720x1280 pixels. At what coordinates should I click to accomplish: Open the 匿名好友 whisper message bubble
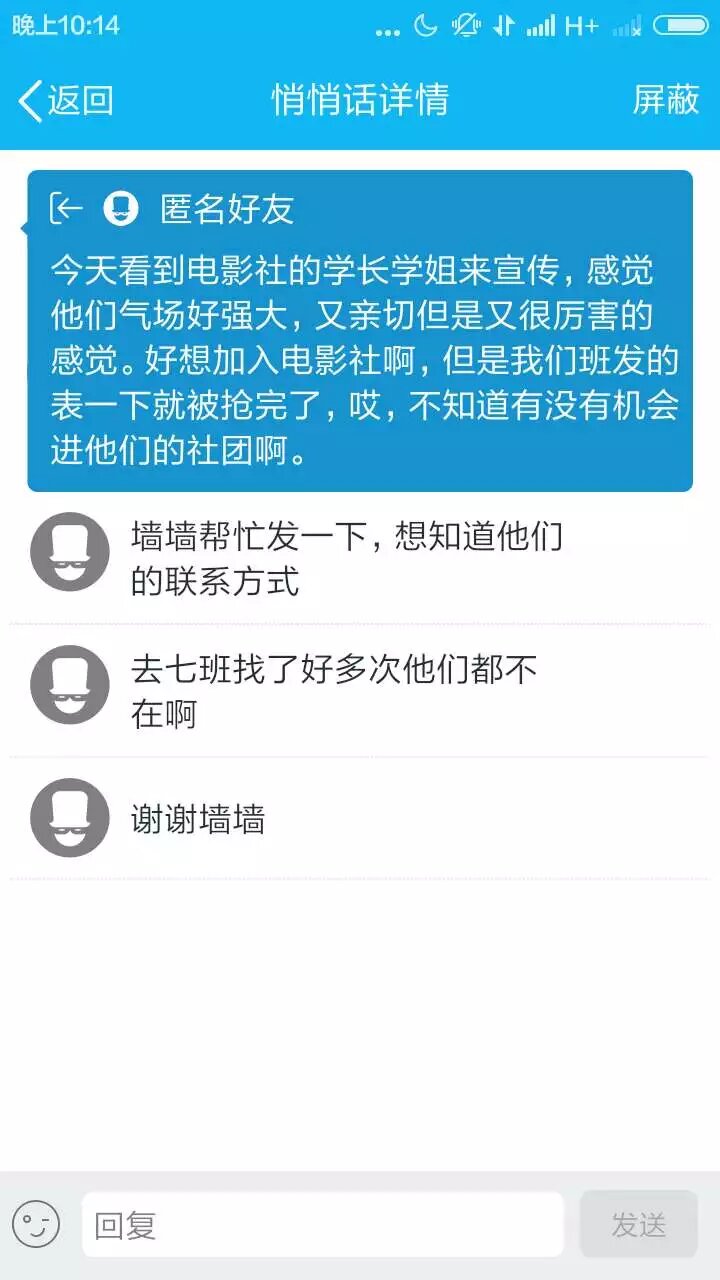360,330
